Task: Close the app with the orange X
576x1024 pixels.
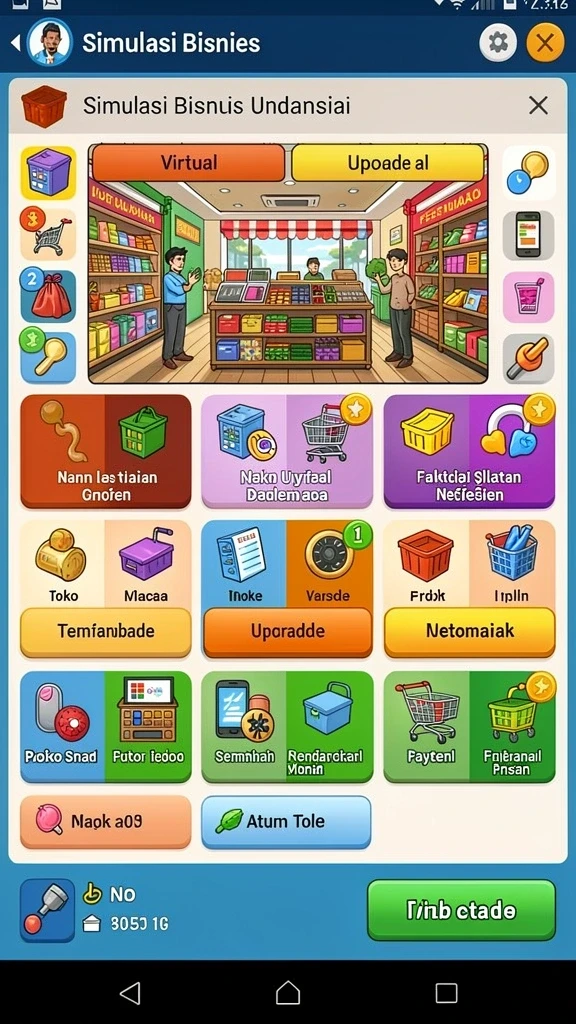Action: click(x=545, y=43)
